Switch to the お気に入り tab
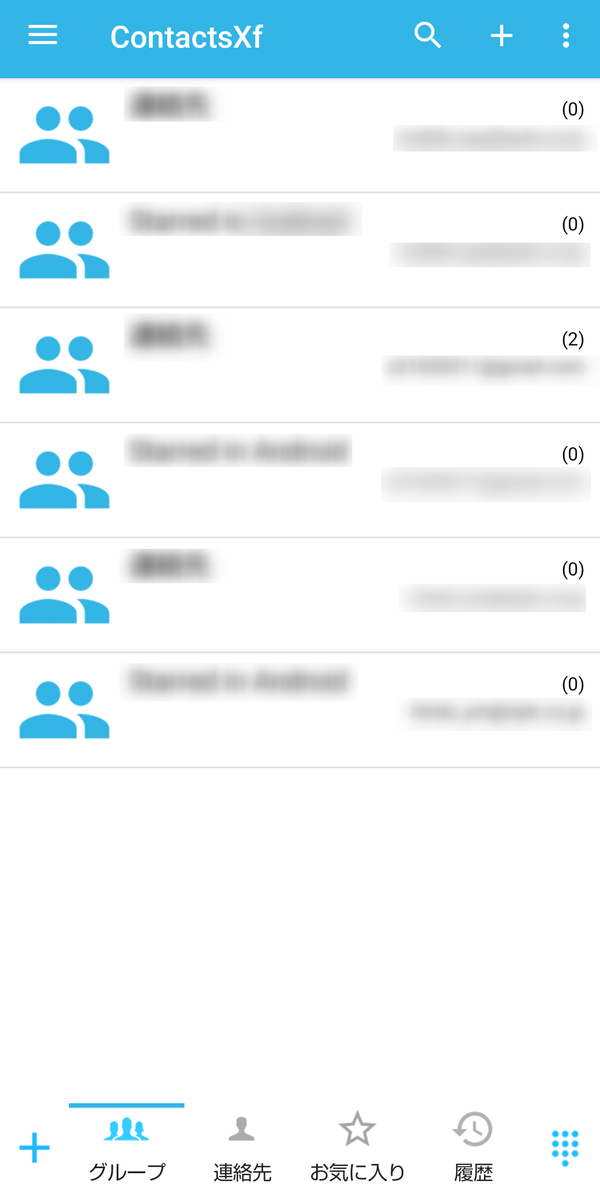Image resolution: width=600 pixels, height=1192 pixels. pos(357,1146)
